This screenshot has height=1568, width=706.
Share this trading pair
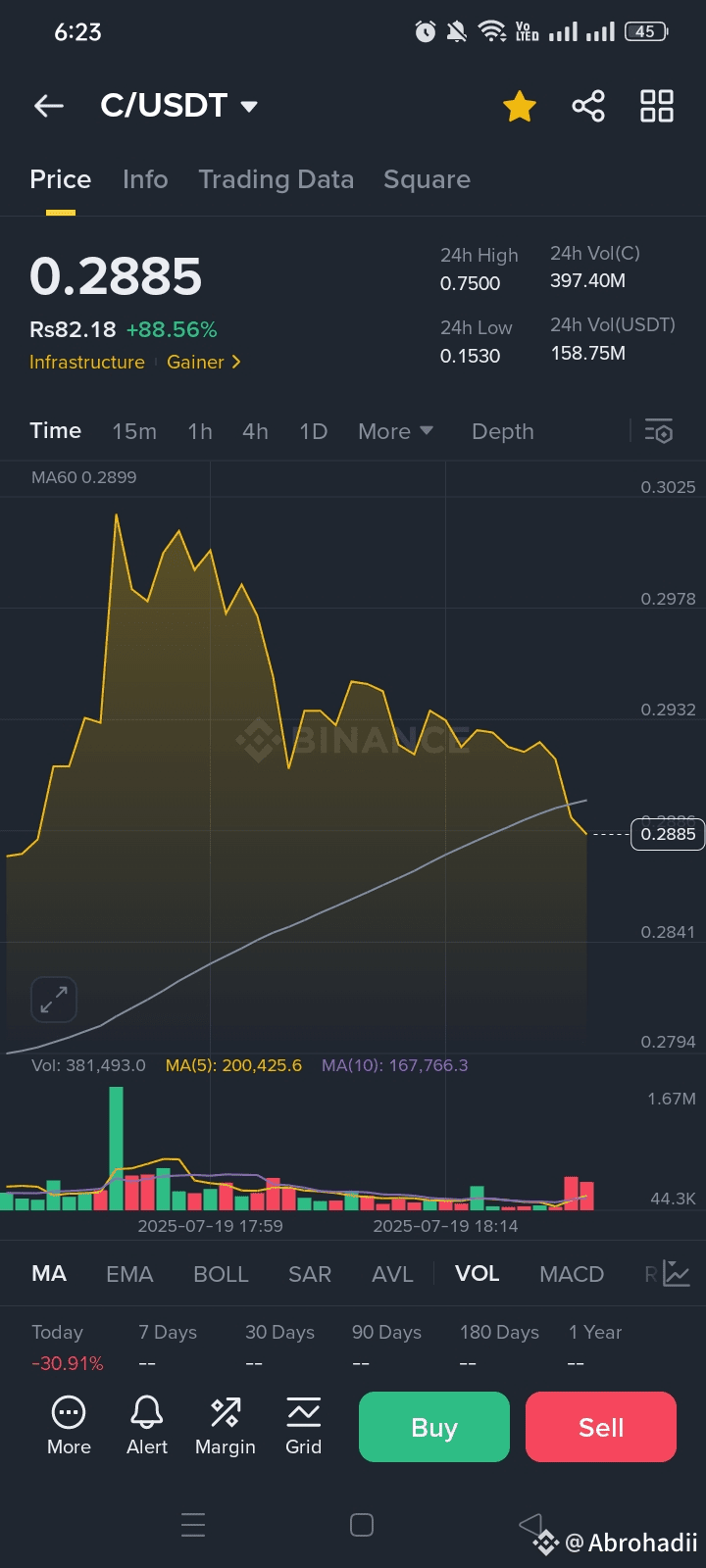[588, 106]
